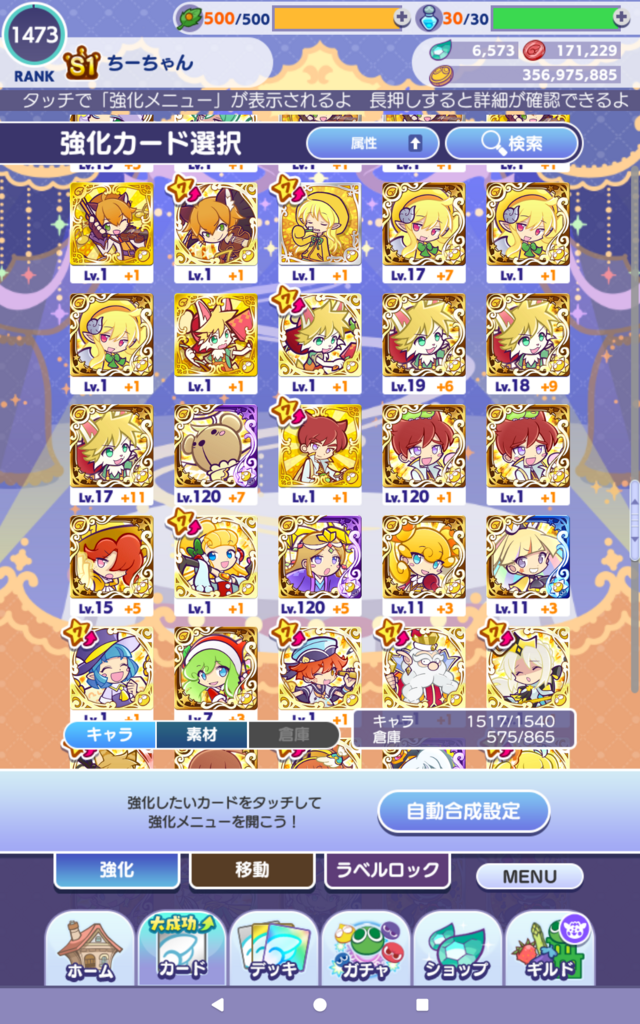Open the ガチャ section
Viewport: 640px width, 1024px height.
pos(366,948)
